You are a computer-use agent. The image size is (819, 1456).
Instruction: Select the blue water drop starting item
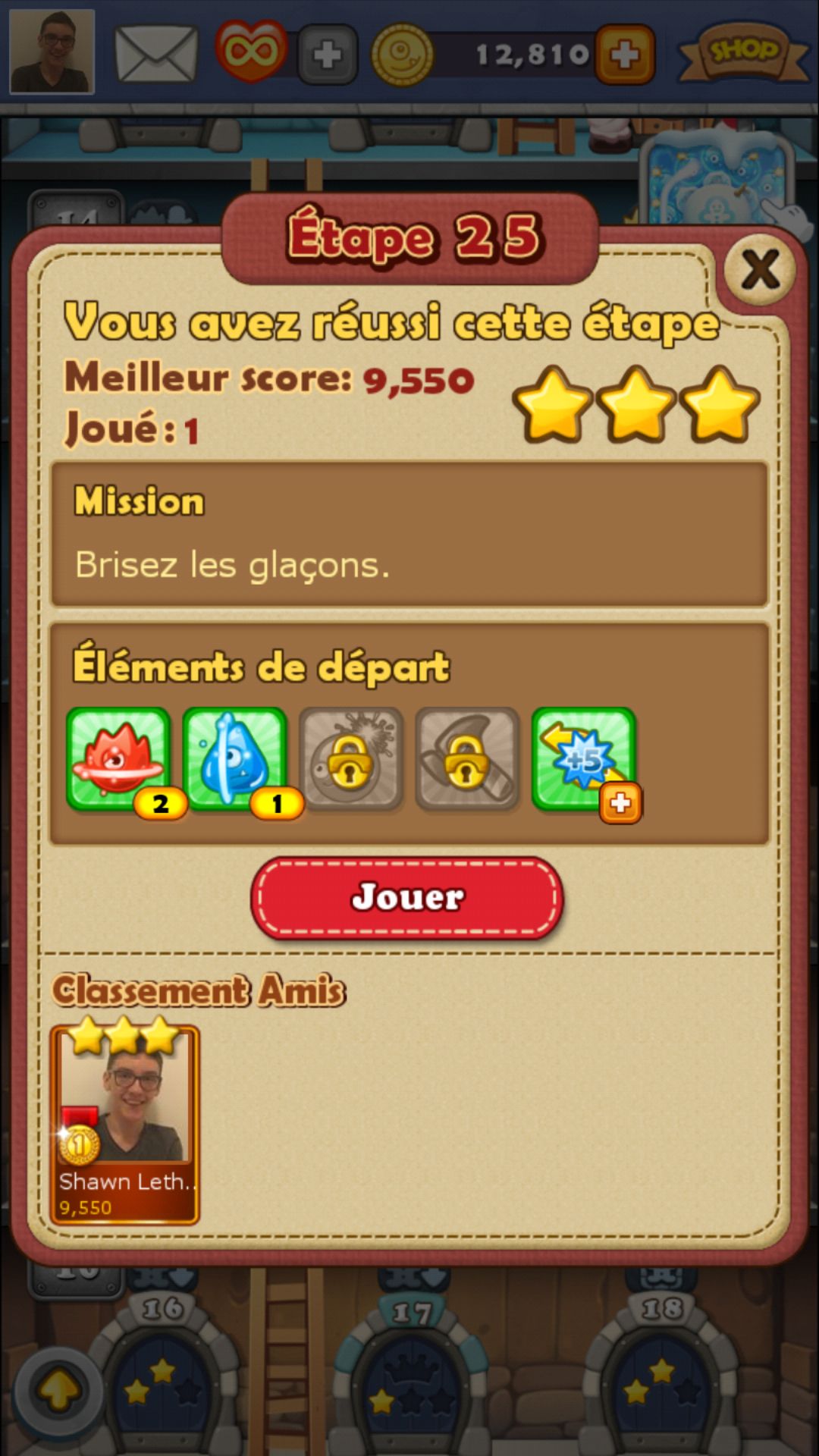tap(234, 760)
